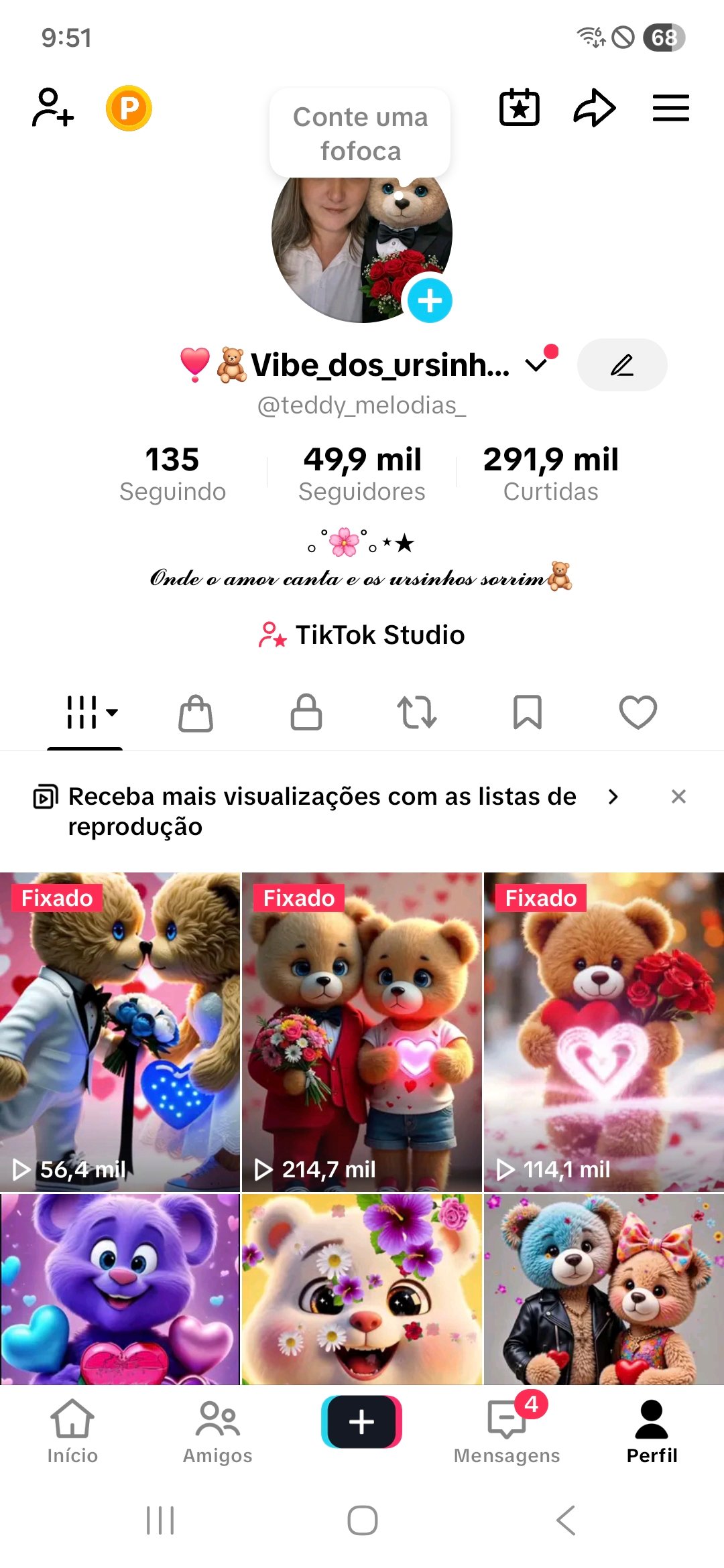Add a story with the blue plus
Screen dimensions: 724x1568
click(x=430, y=301)
